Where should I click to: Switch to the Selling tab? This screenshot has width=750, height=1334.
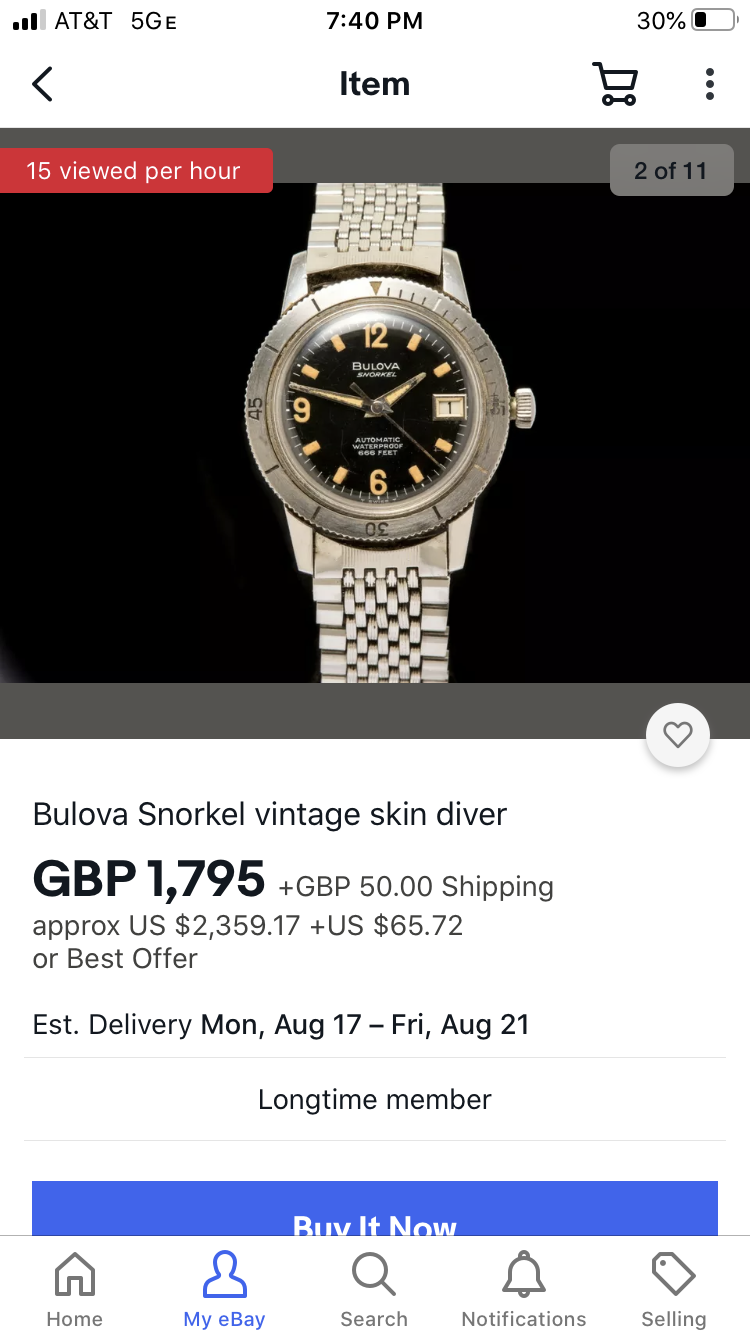(674, 1290)
